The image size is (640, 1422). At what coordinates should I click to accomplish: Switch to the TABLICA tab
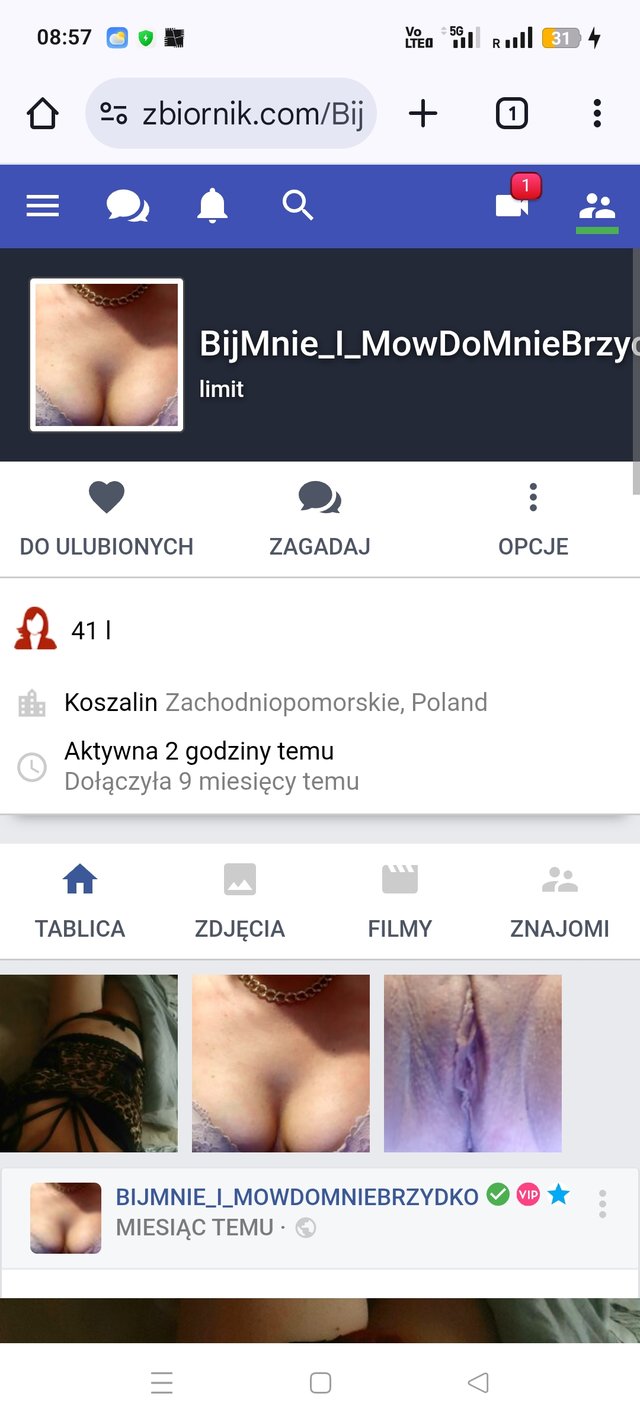click(x=80, y=902)
